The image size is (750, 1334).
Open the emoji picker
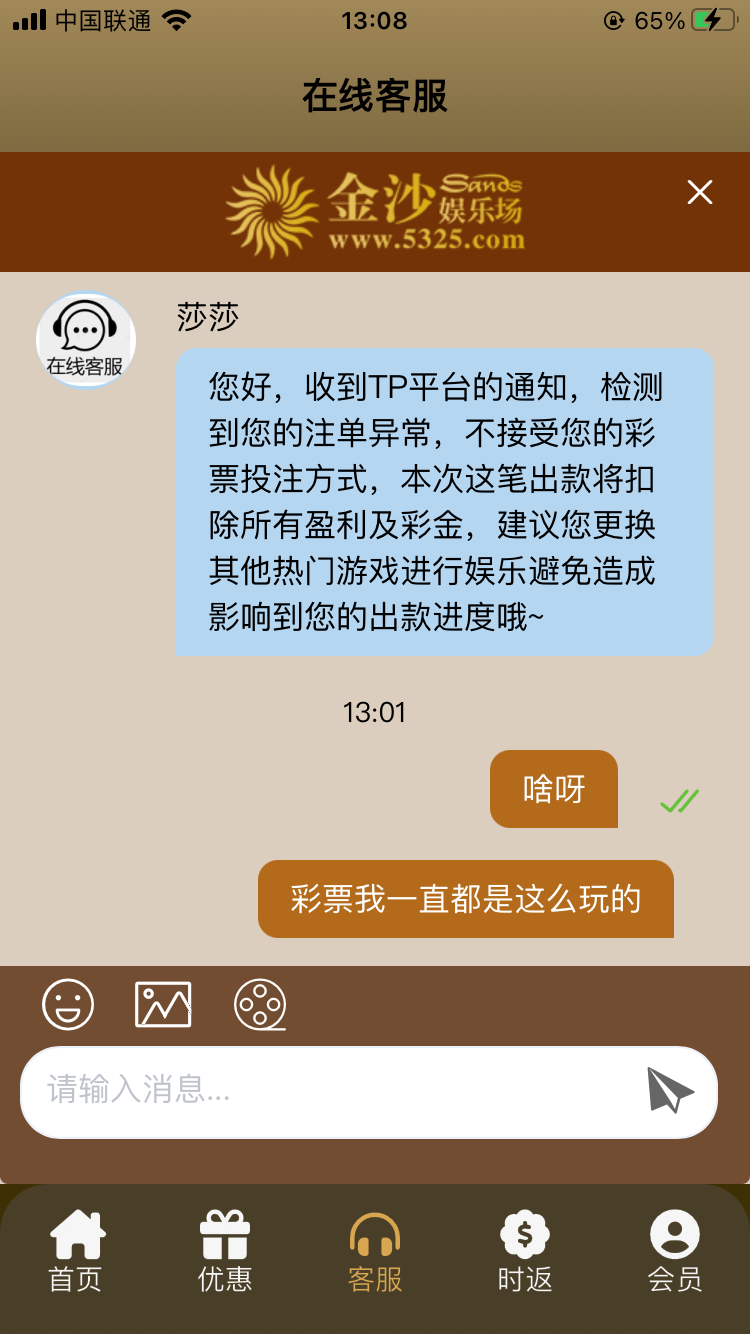pyautogui.click(x=68, y=1004)
